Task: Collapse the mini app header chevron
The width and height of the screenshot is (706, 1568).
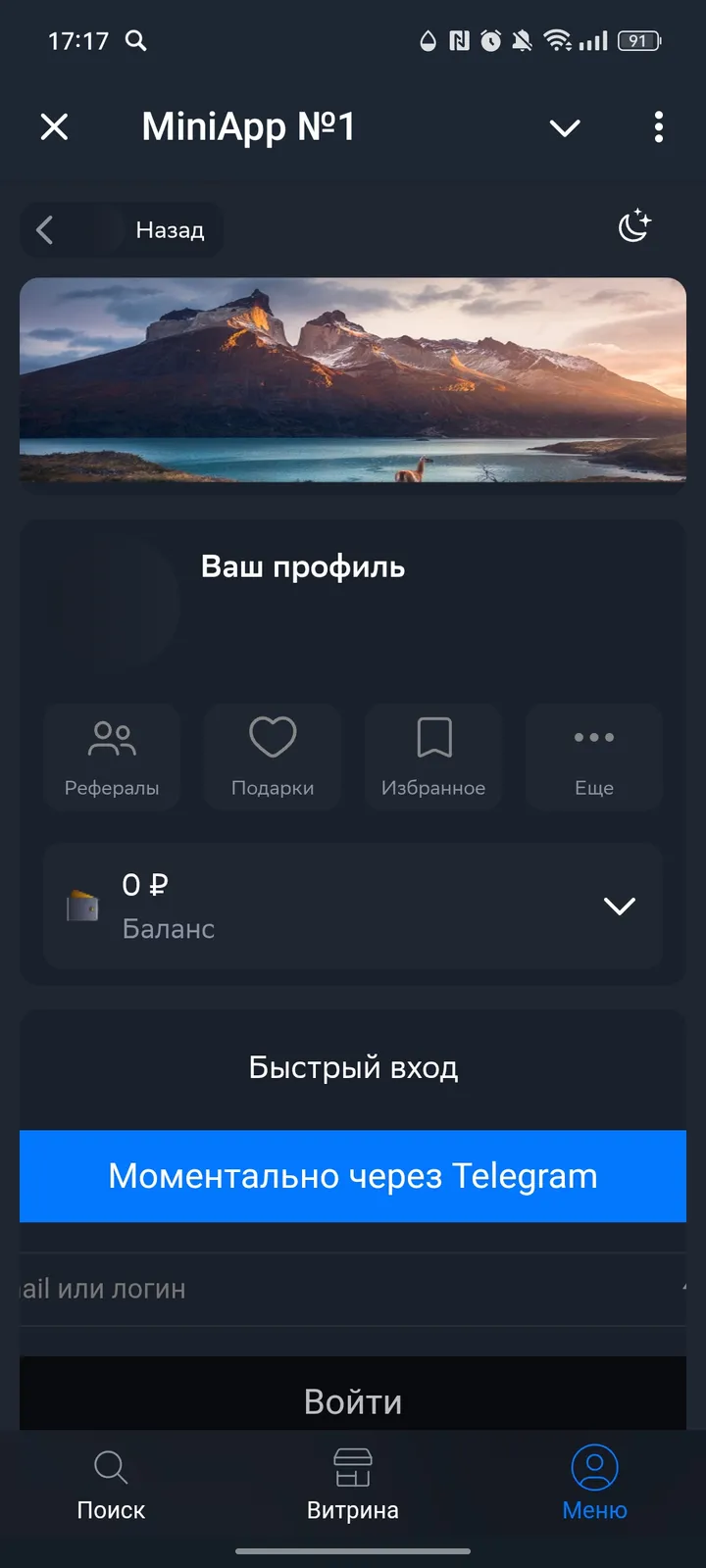Action: [564, 126]
